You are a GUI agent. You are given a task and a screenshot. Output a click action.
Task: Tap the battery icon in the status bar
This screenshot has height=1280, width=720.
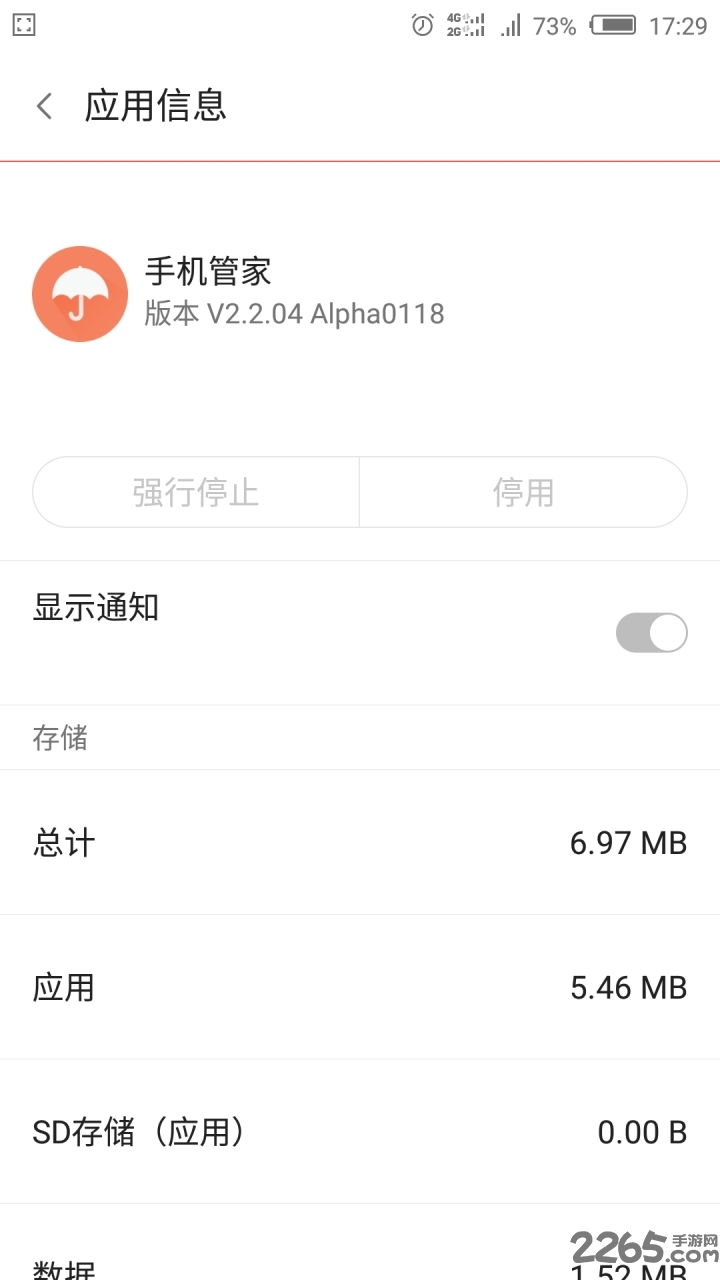point(615,24)
